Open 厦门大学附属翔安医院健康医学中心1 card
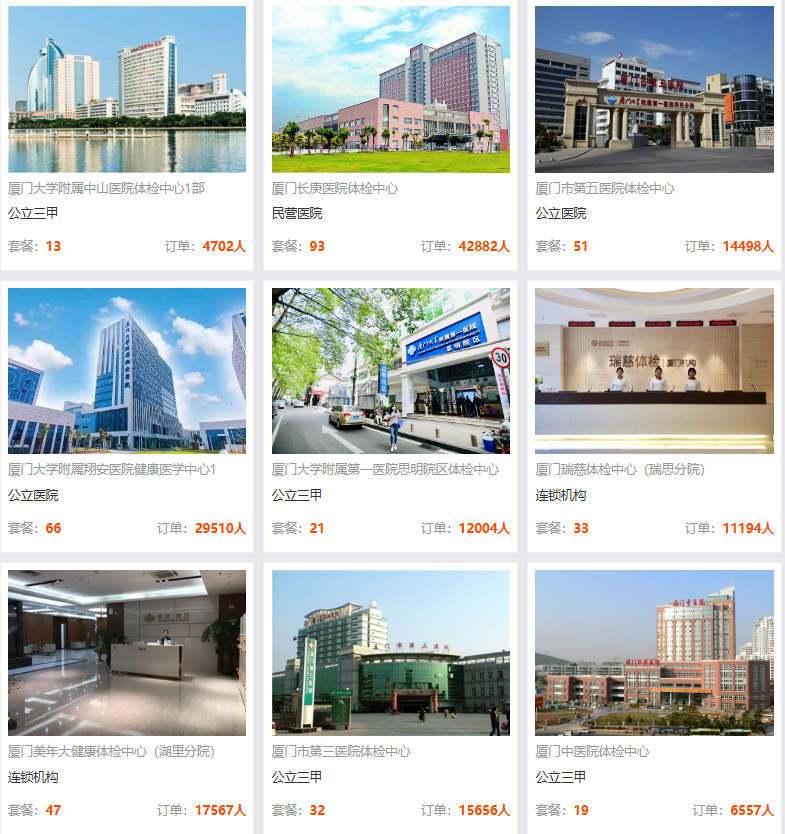Screen dimensions: 785x834 click(127, 371)
